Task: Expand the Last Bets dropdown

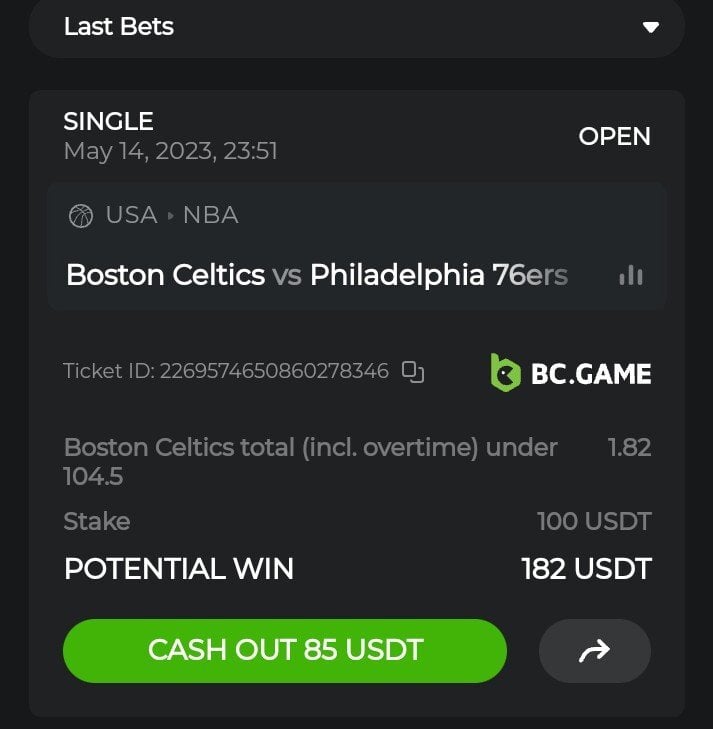Action: tap(651, 27)
